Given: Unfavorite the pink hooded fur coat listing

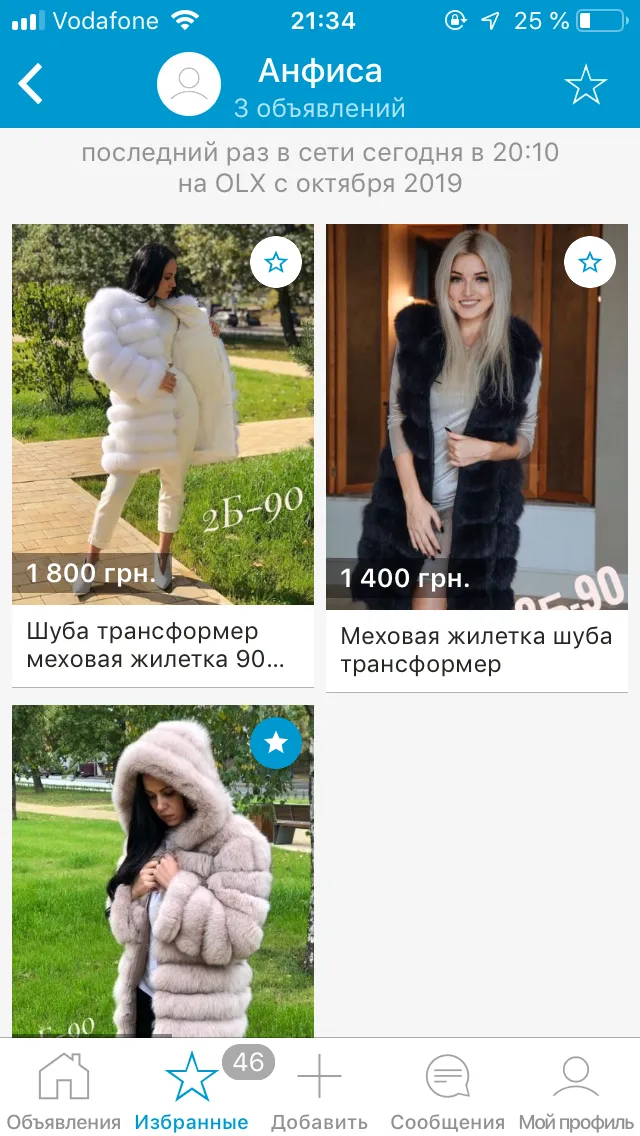Looking at the screenshot, I should [x=276, y=743].
